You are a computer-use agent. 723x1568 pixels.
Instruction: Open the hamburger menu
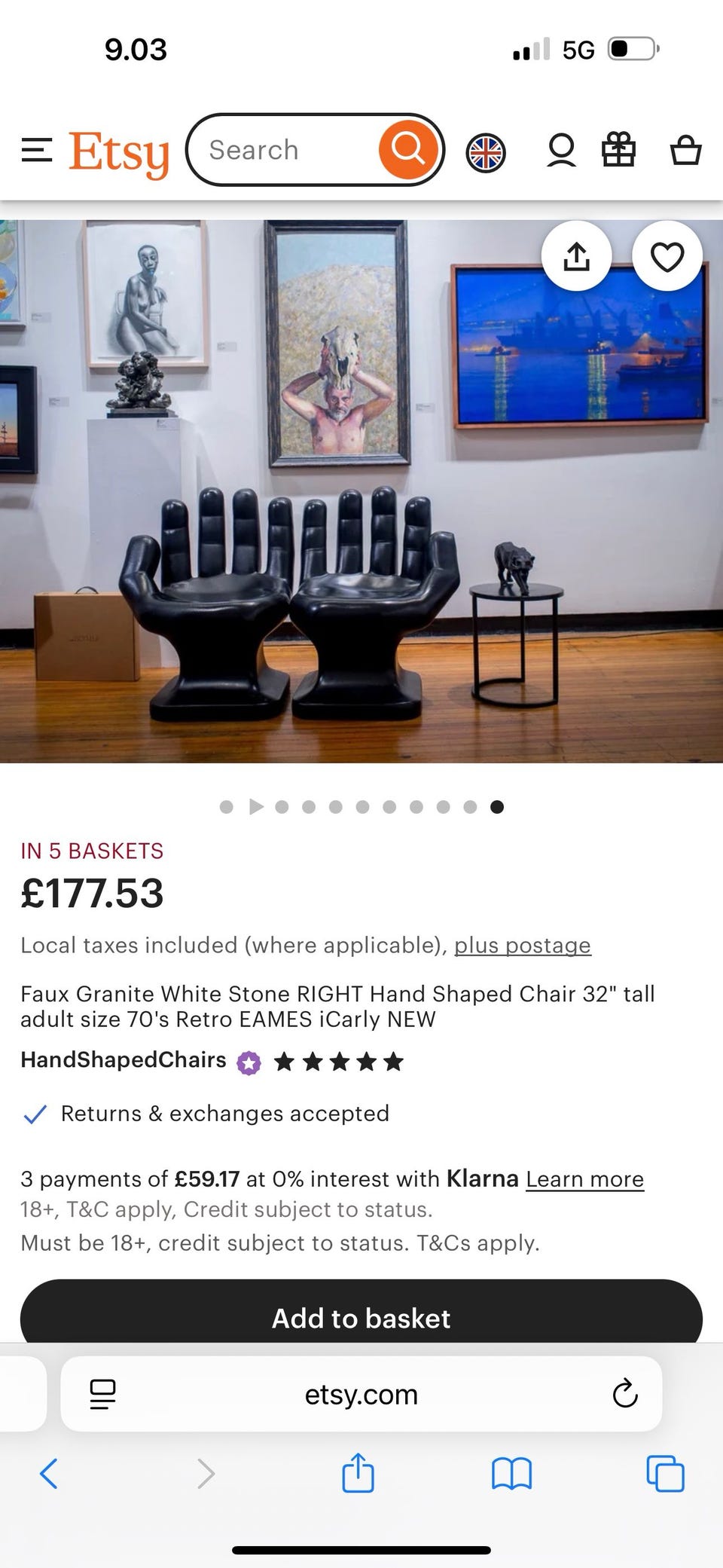37,150
